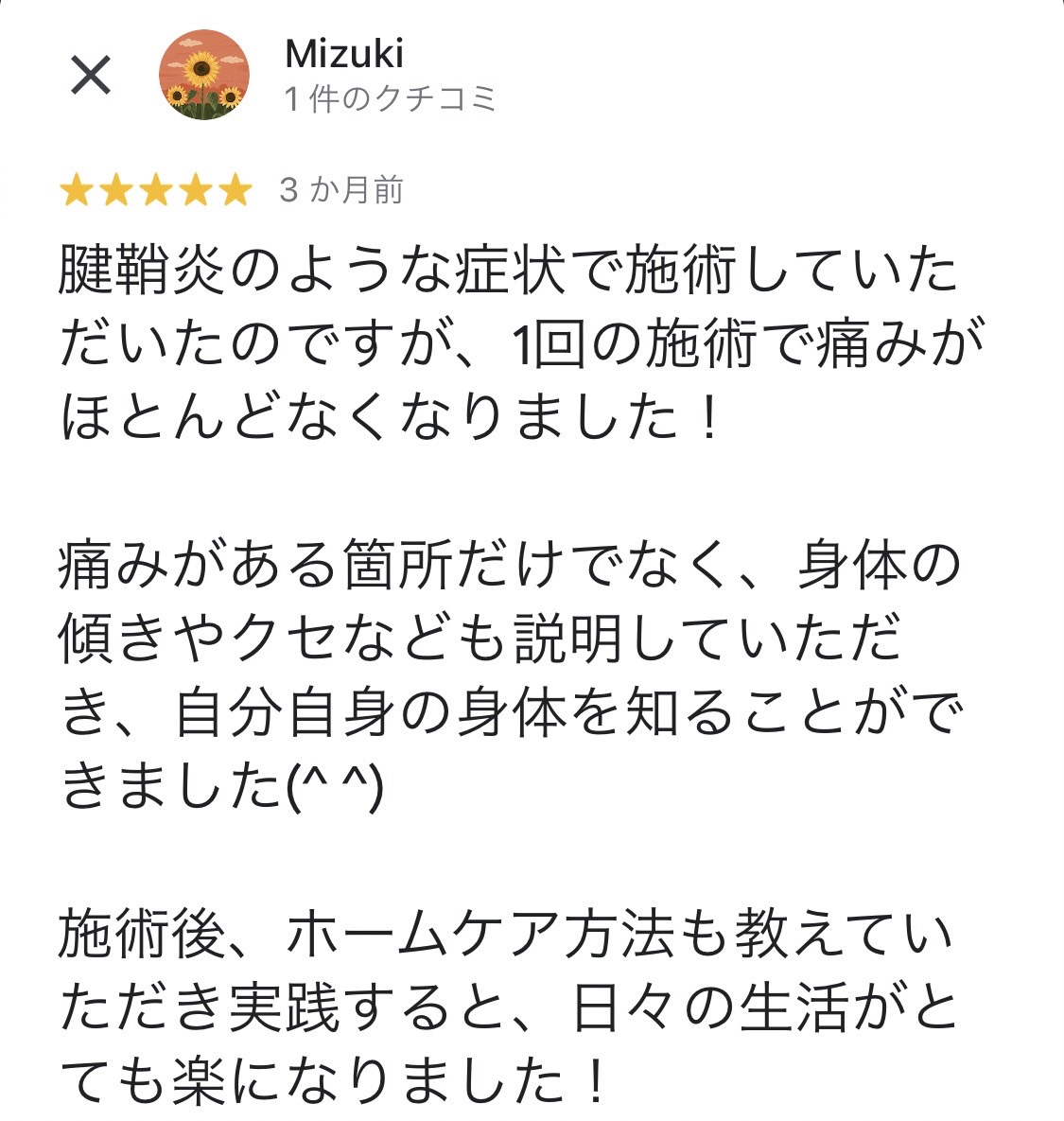Open the 1件のクチコミ review count link
1064x1121 pixels.
[391, 96]
